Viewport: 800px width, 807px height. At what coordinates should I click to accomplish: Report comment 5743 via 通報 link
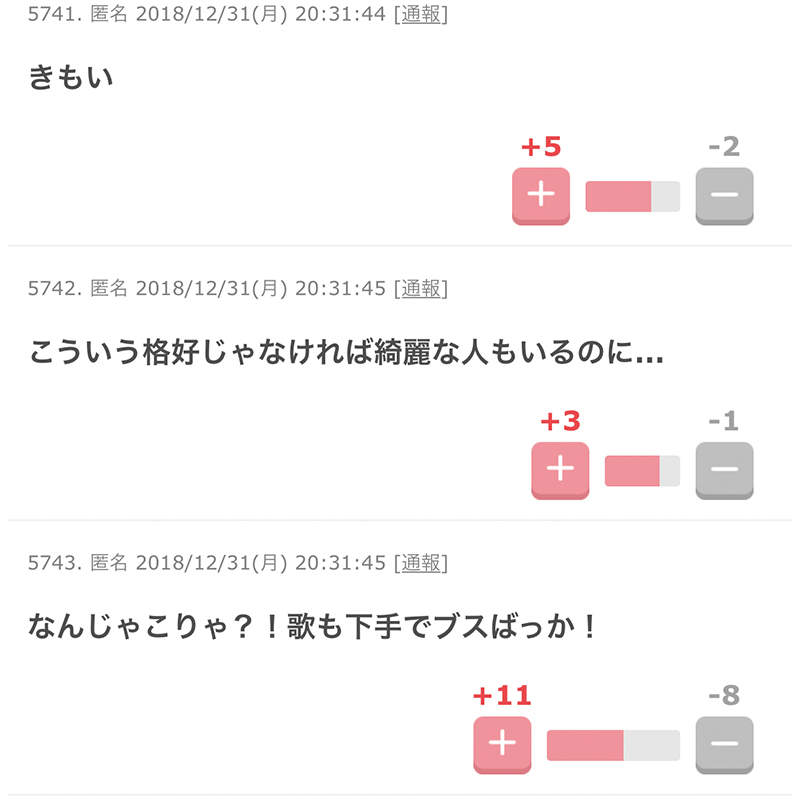click(x=421, y=563)
